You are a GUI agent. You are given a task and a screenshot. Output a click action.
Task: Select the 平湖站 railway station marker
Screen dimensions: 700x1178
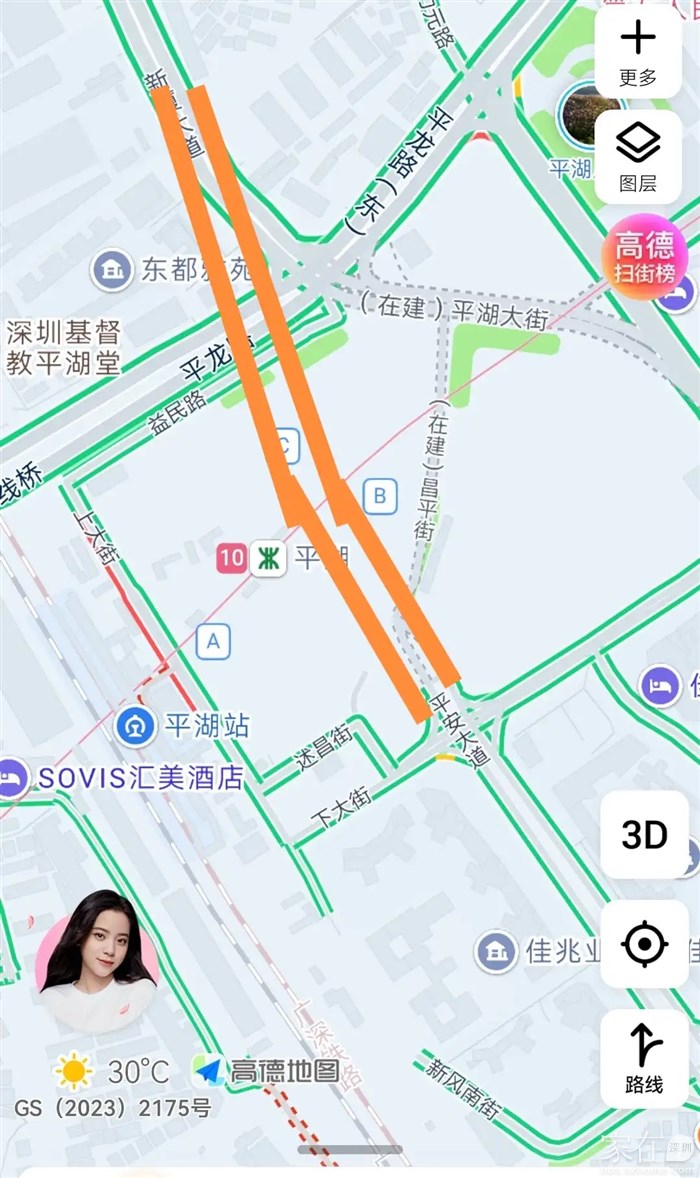[136, 726]
